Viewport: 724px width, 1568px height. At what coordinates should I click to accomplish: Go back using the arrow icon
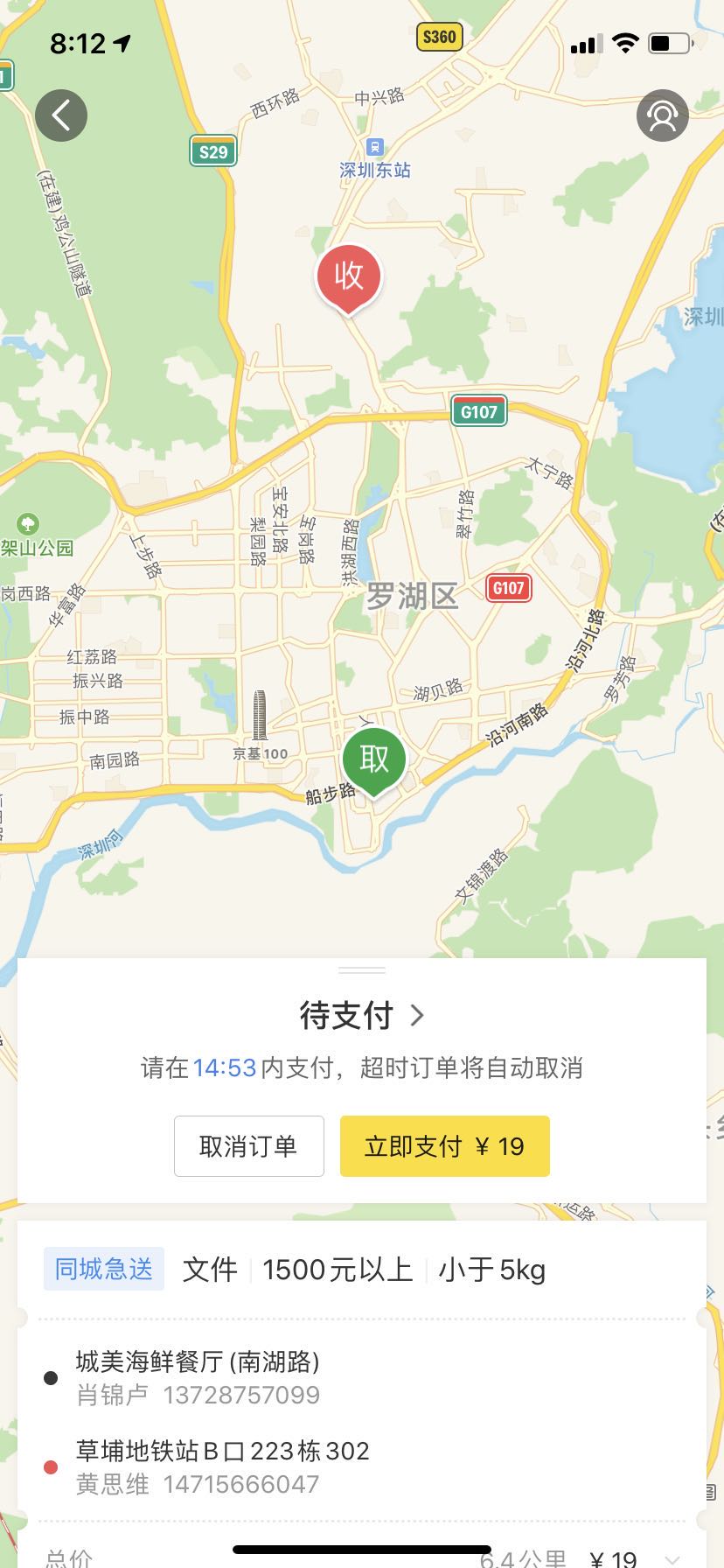(61, 115)
